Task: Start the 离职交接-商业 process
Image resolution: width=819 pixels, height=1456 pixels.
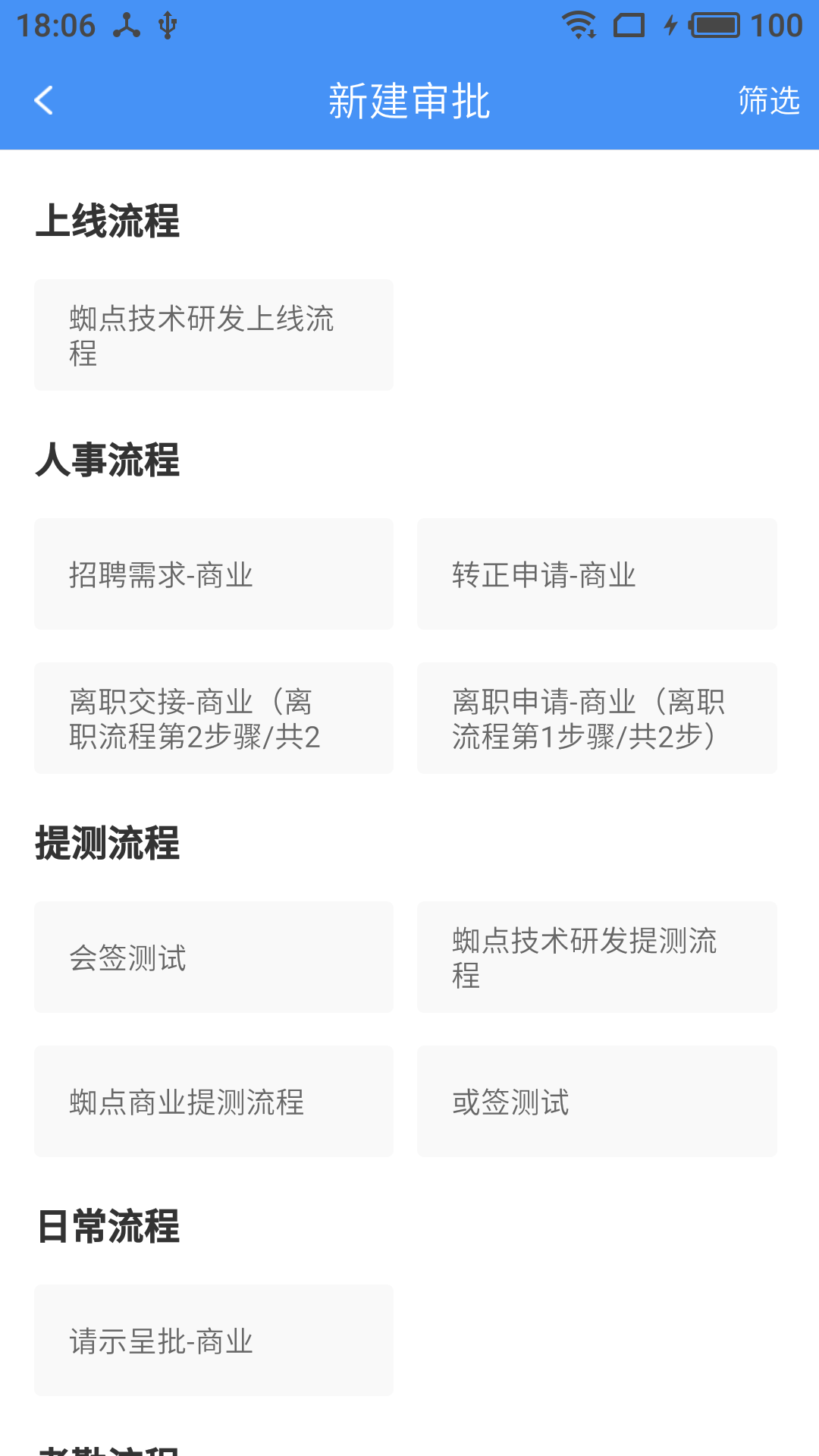Action: point(213,717)
